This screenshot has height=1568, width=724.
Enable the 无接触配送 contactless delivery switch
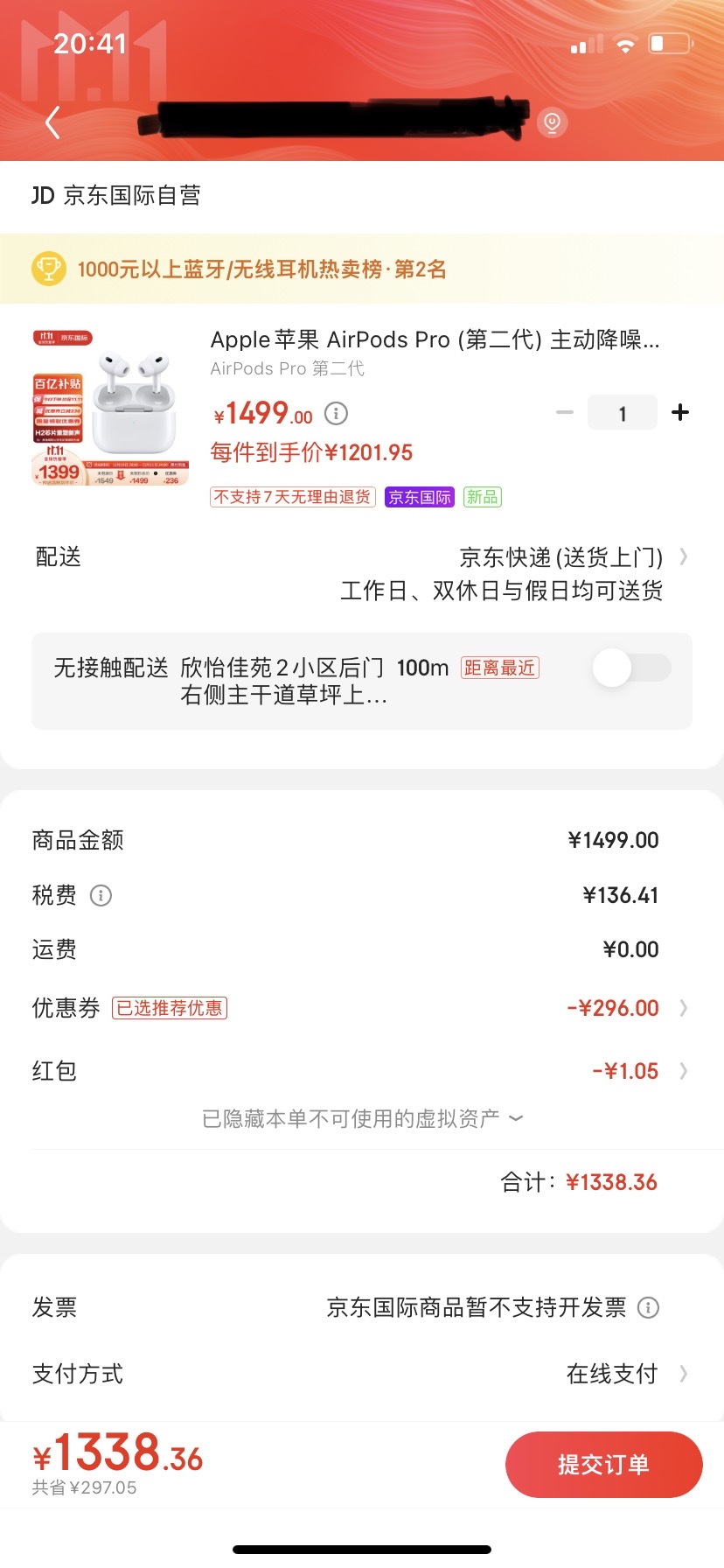tap(631, 668)
